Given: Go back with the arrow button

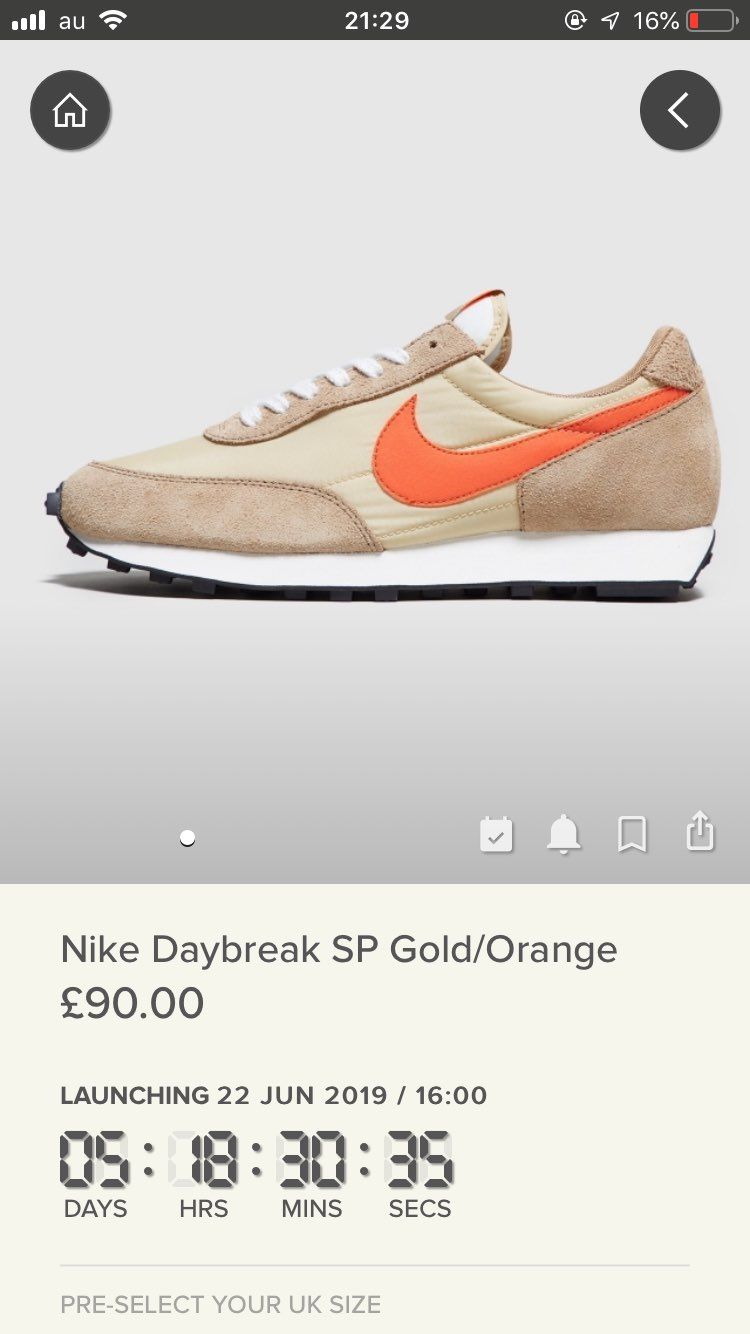Looking at the screenshot, I should coord(679,110).
